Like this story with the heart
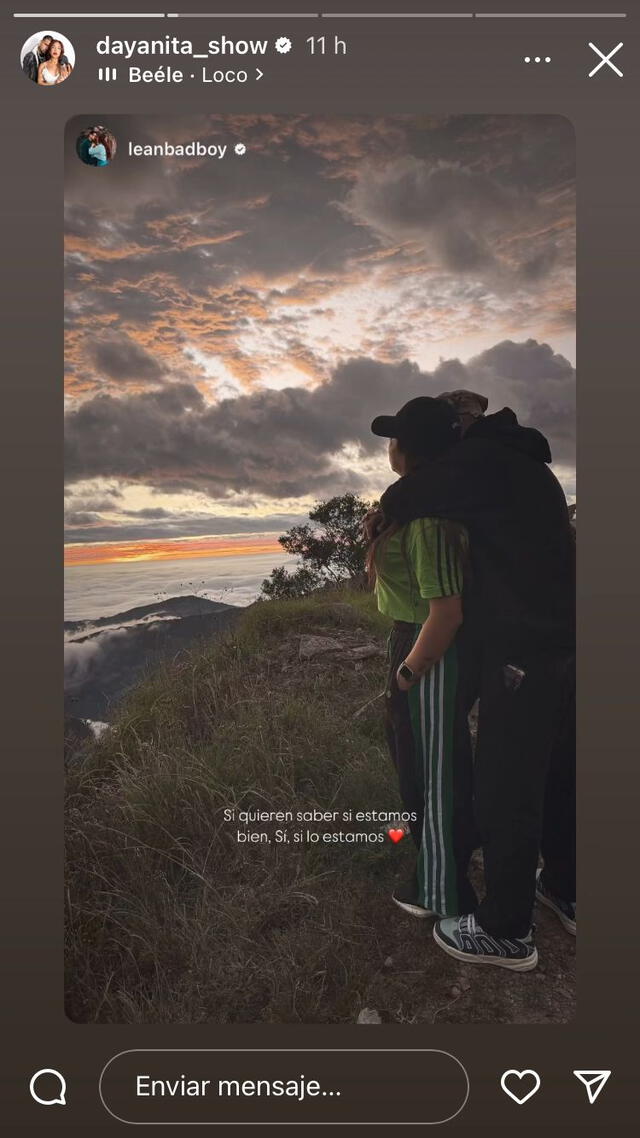 520,1087
